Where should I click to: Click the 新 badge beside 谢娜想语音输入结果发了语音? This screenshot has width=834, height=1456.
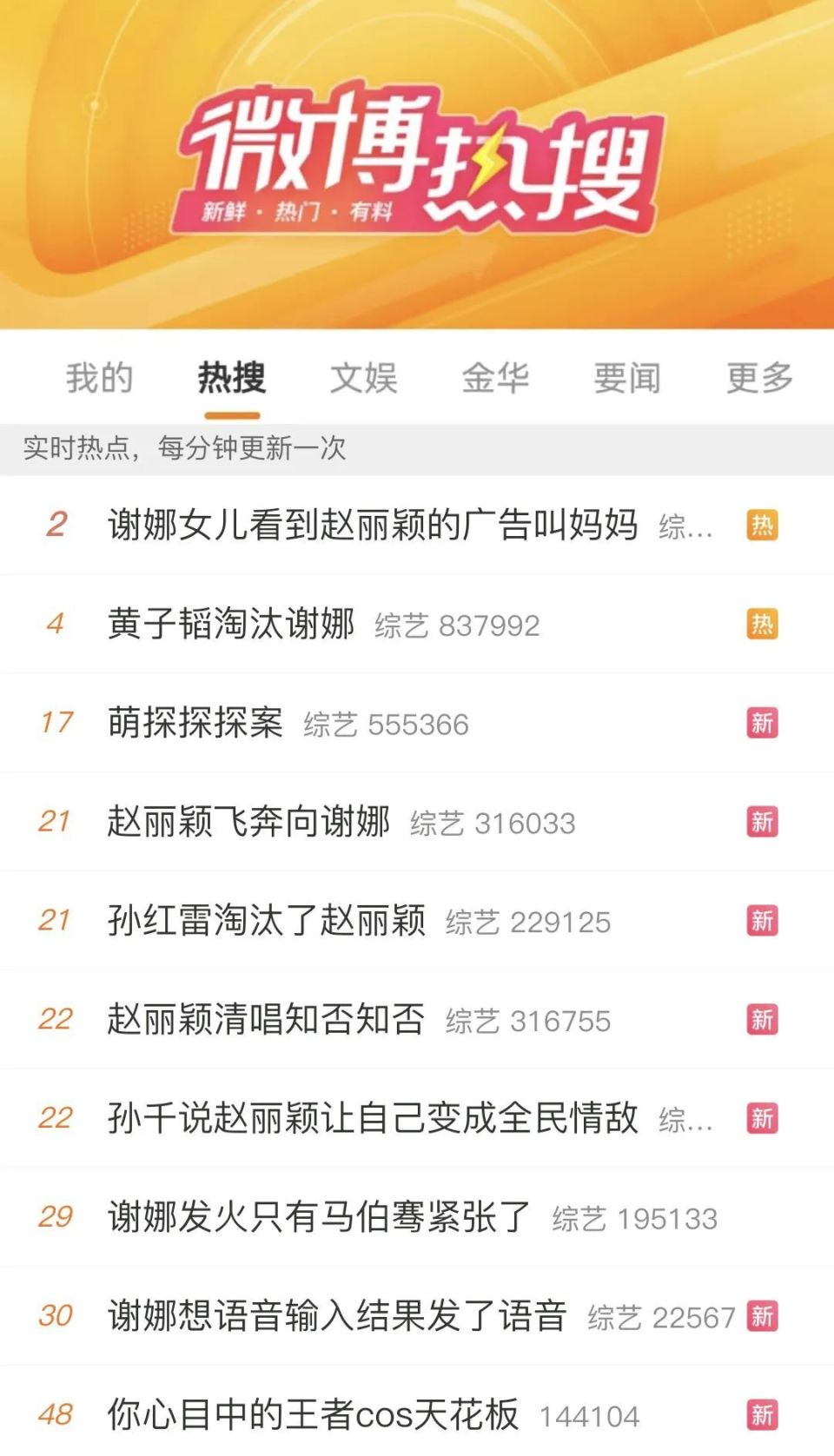click(760, 1315)
